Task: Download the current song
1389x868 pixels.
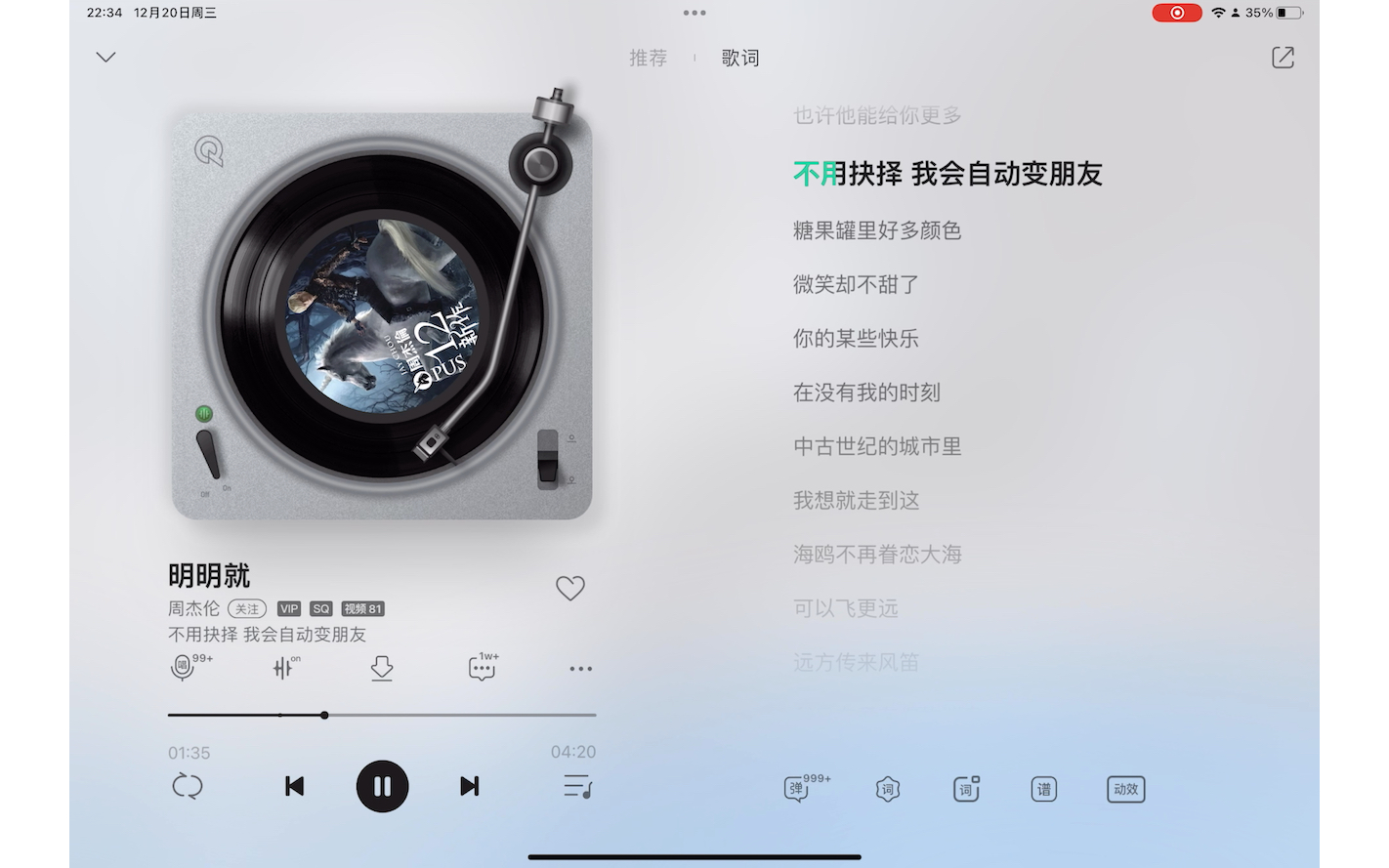Action: click(382, 668)
